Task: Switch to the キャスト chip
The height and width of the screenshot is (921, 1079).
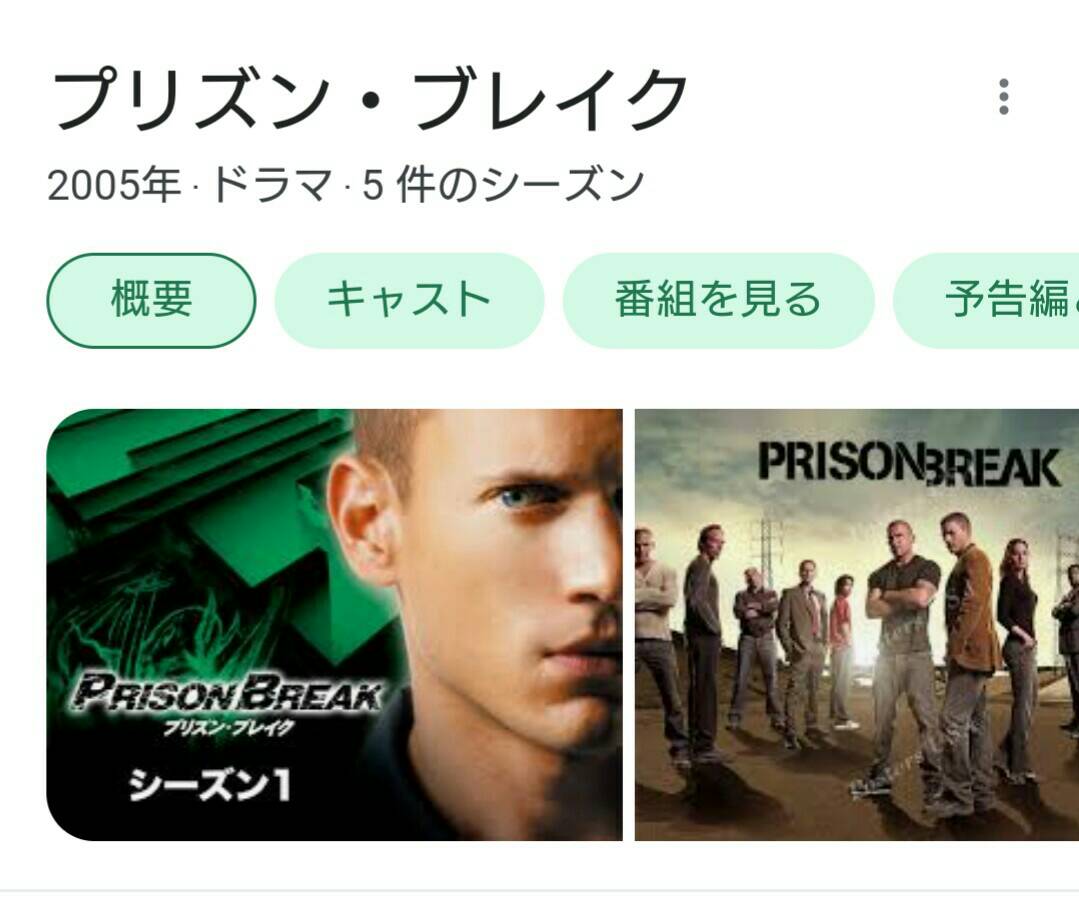Action: (409, 300)
